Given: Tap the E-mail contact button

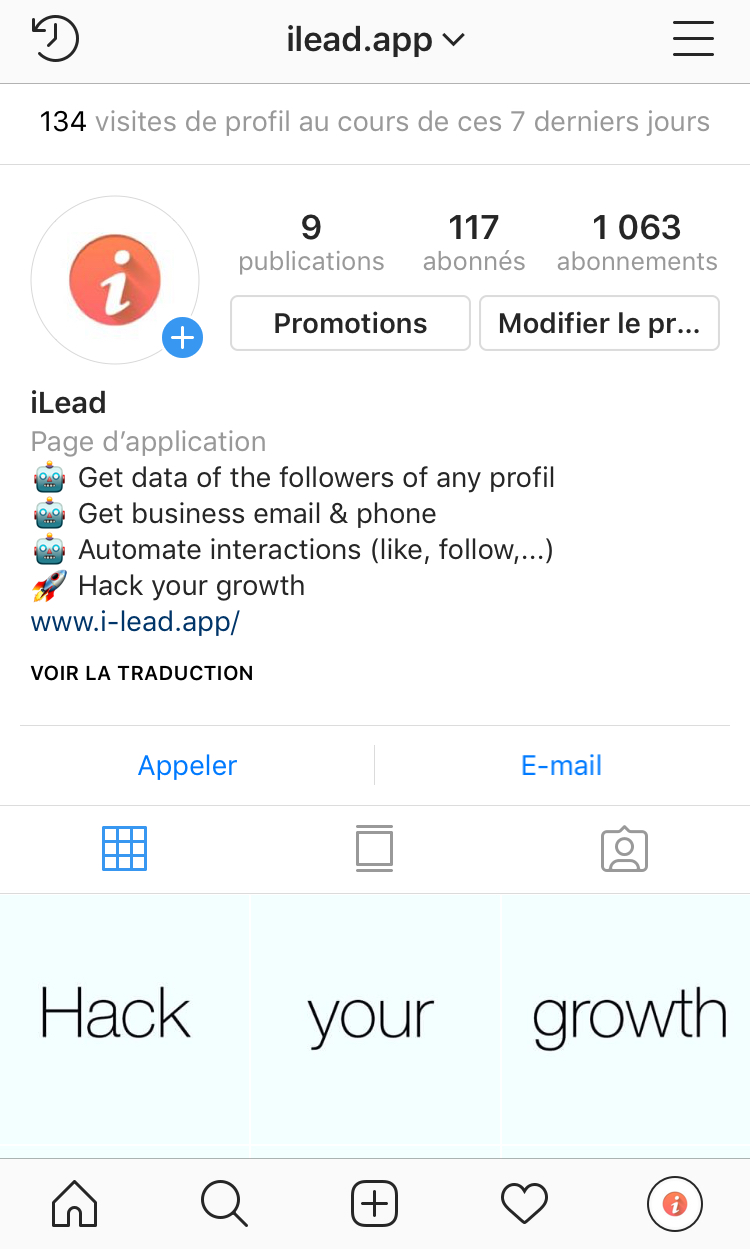Looking at the screenshot, I should [561, 766].
